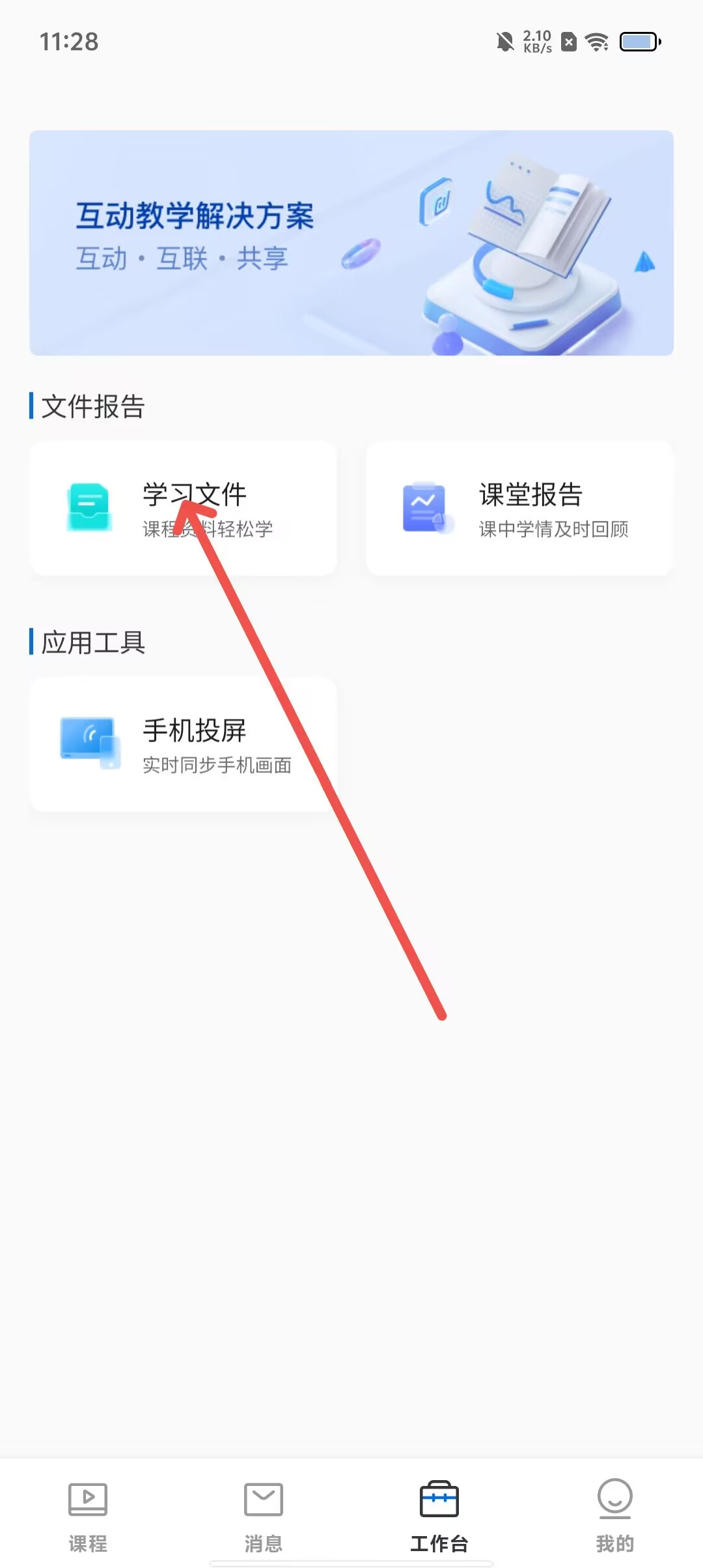The width and height of the screenshot is (703, 1568).
Task: Open the 互动教学解决方案 banner
Action: [x=351, y=243]
